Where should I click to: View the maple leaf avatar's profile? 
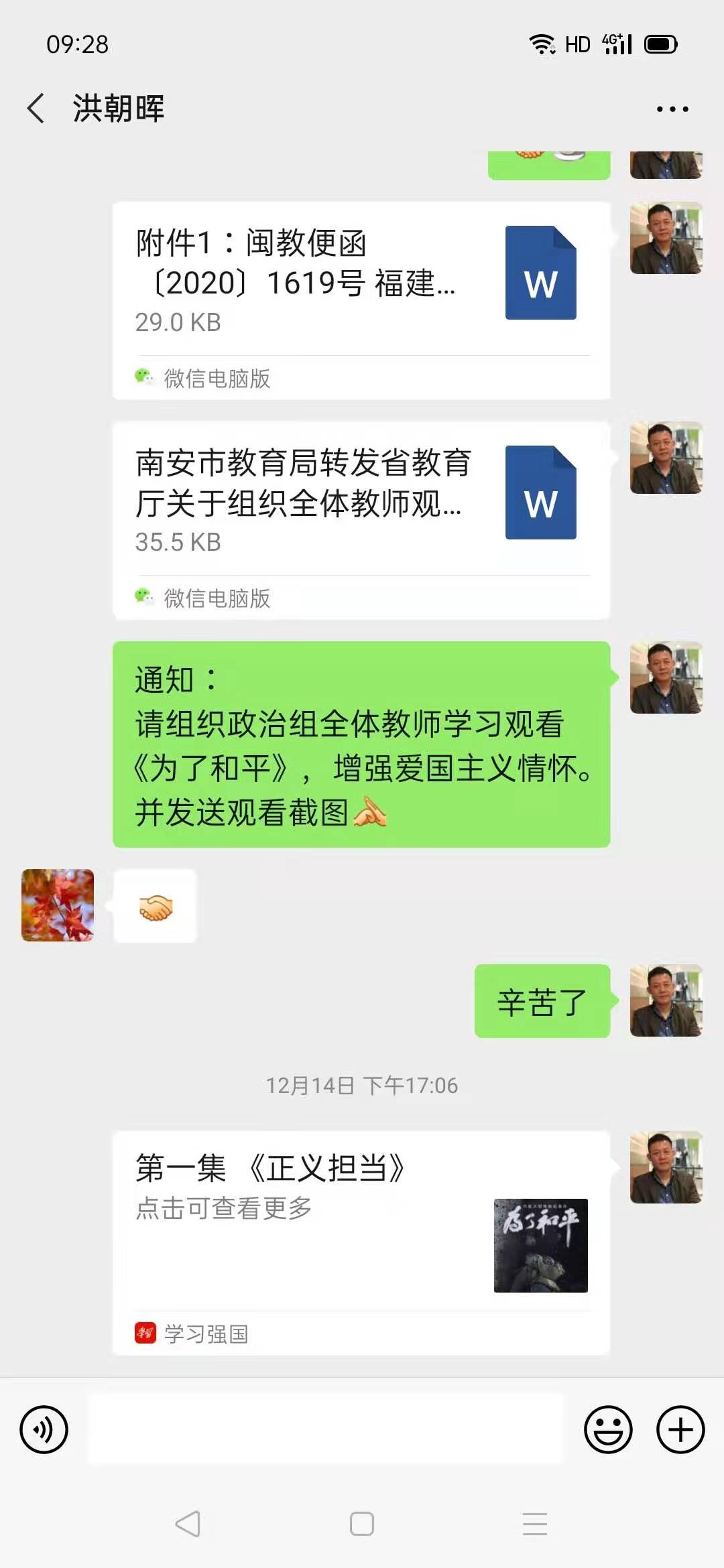(58, 905)
